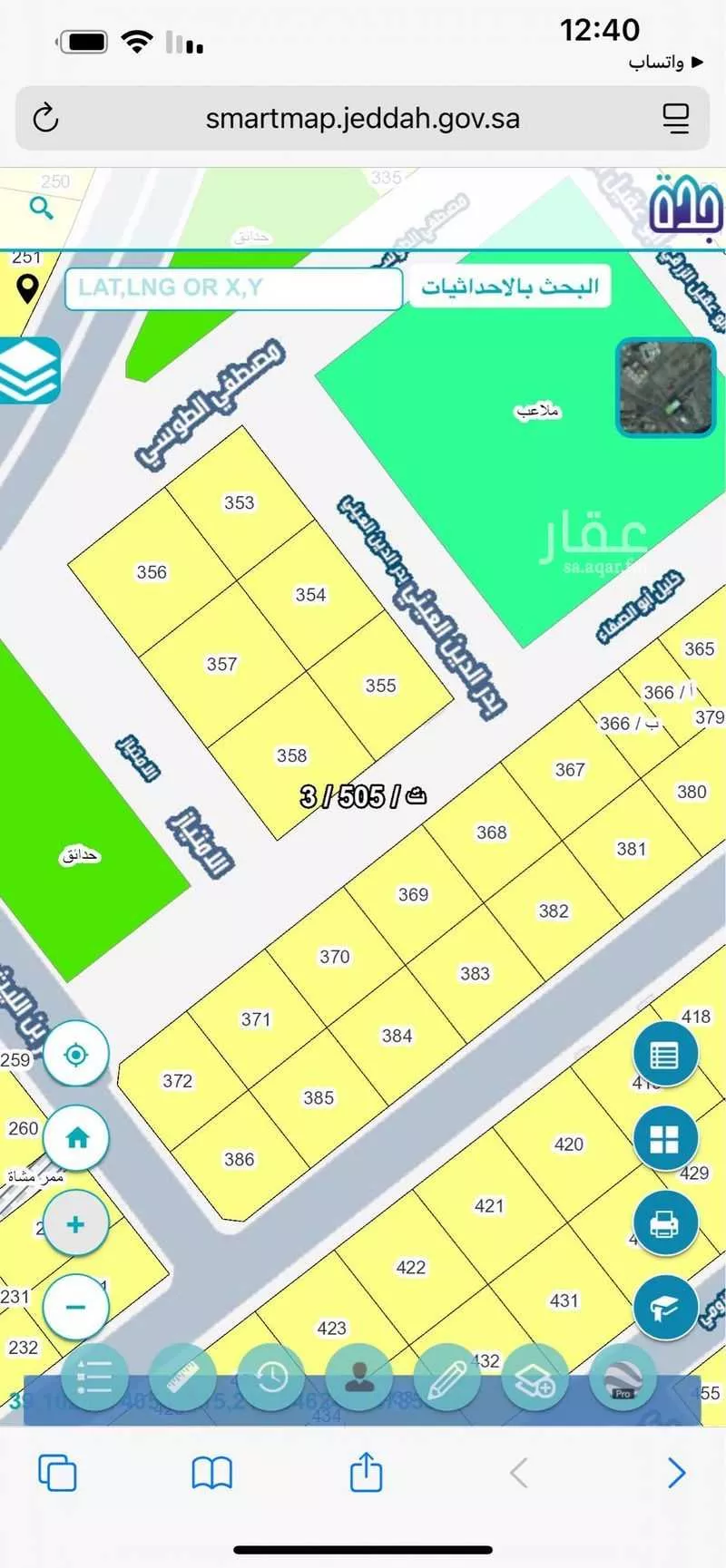Open the measurement history clock tool
The image size is (726, 1568).
pos(271,1377)
